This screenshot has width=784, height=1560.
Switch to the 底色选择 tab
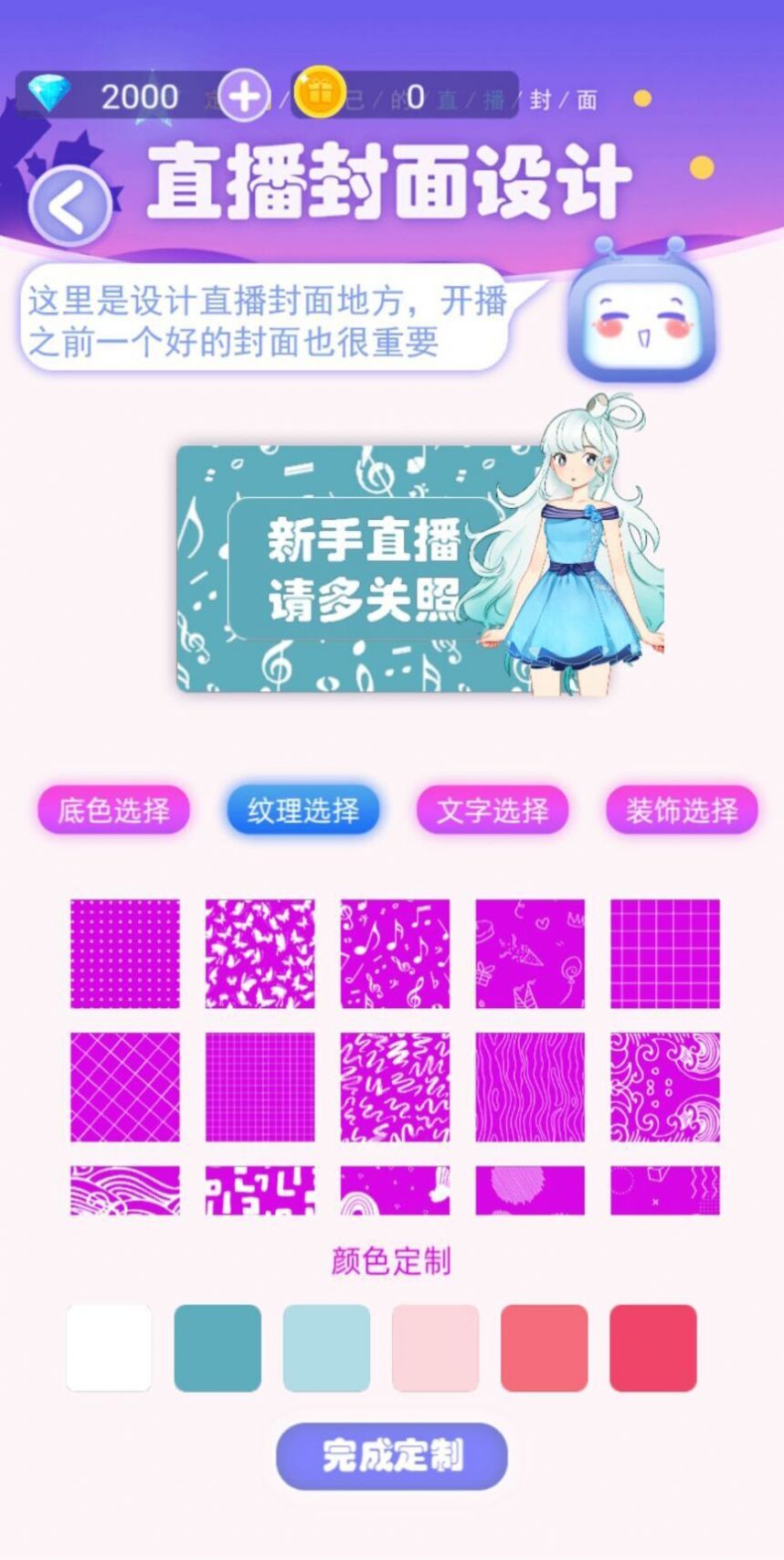point(112,809)
